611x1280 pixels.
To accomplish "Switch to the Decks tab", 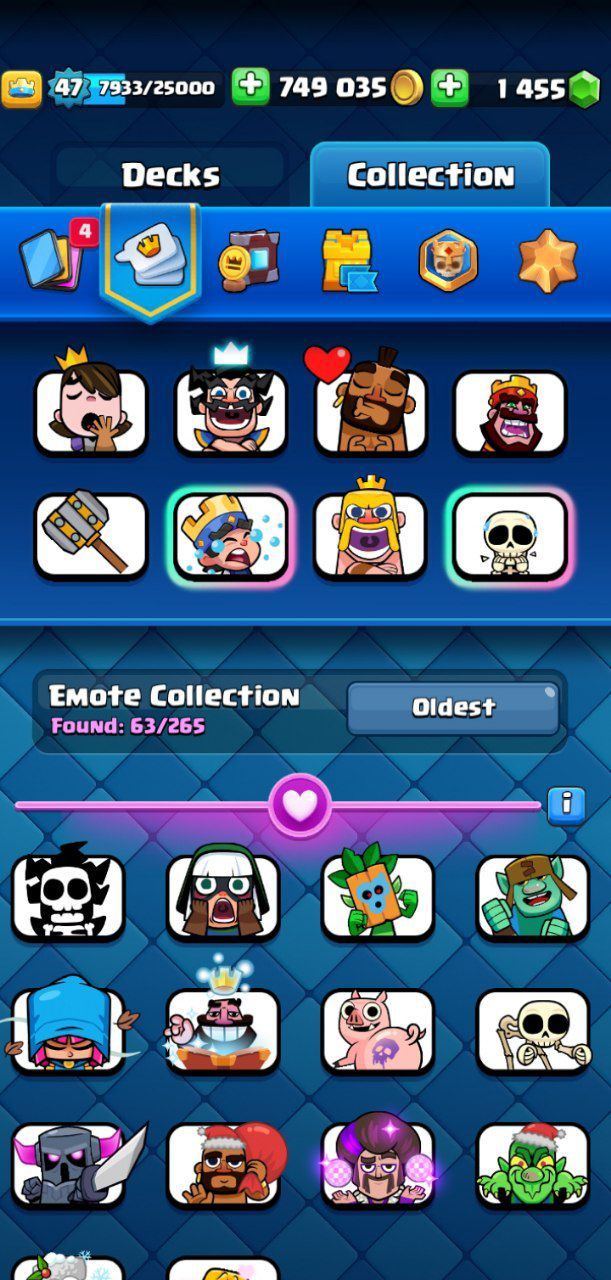I will (x=170, y=176).
